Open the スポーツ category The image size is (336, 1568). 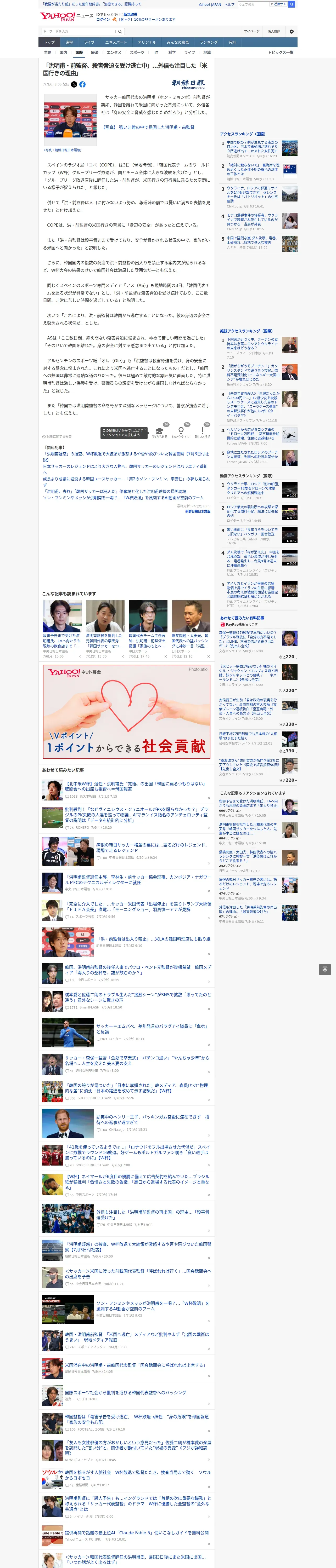pyautogui.click(x=137, y=52)
